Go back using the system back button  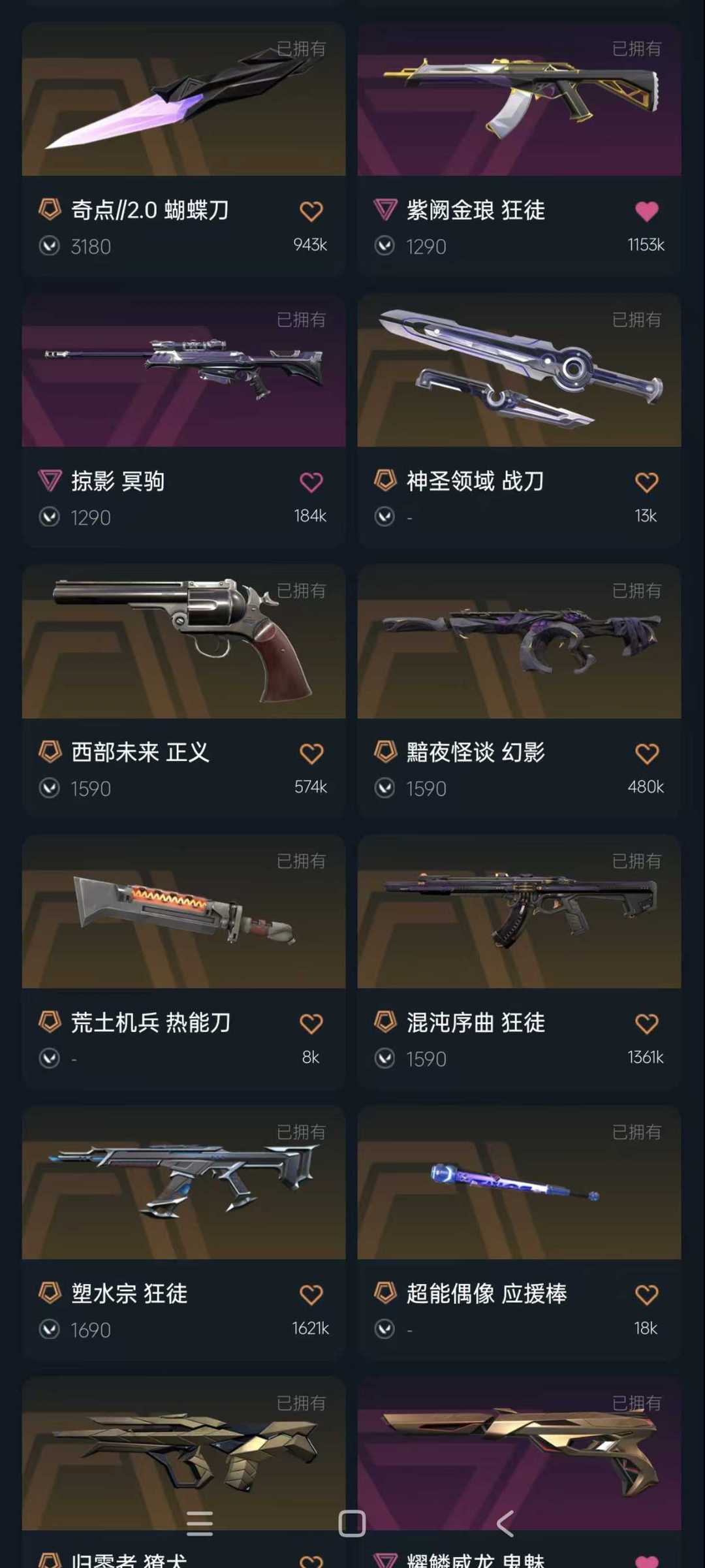pyautogui.click(x=505, y=1524)
